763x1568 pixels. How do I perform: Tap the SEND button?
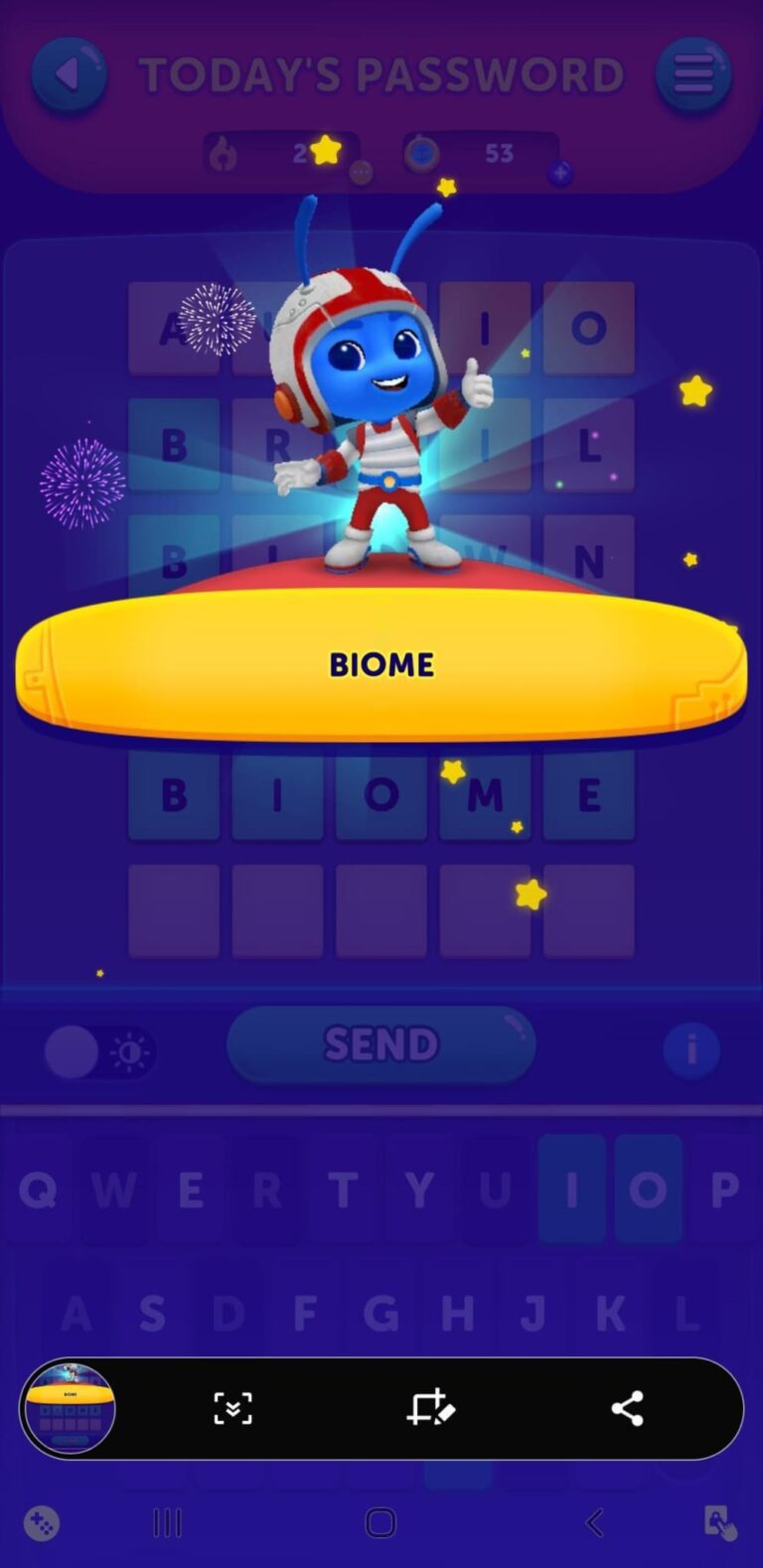coord(381,1044)
